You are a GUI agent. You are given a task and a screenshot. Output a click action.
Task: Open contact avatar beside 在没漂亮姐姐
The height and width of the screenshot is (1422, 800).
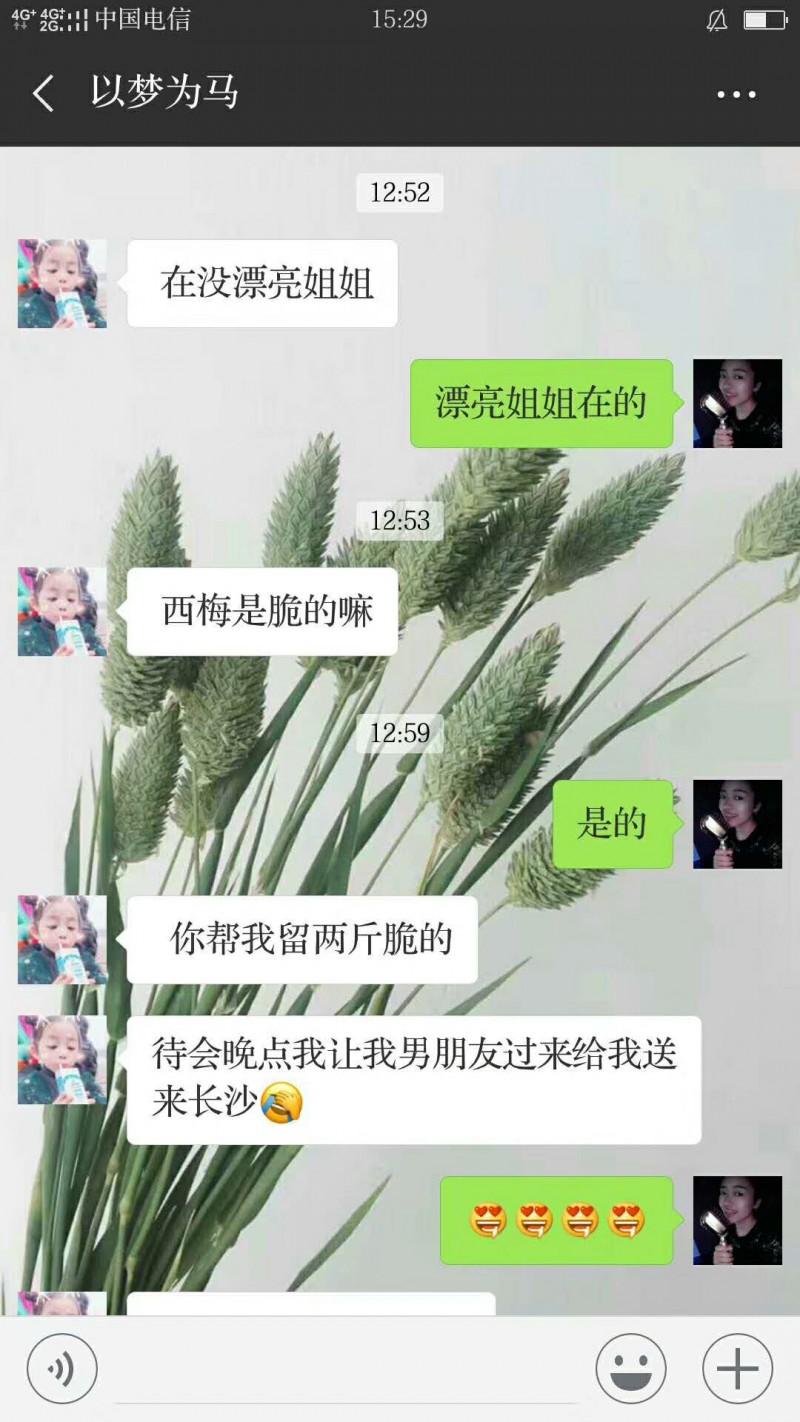(x=62, y=284)
